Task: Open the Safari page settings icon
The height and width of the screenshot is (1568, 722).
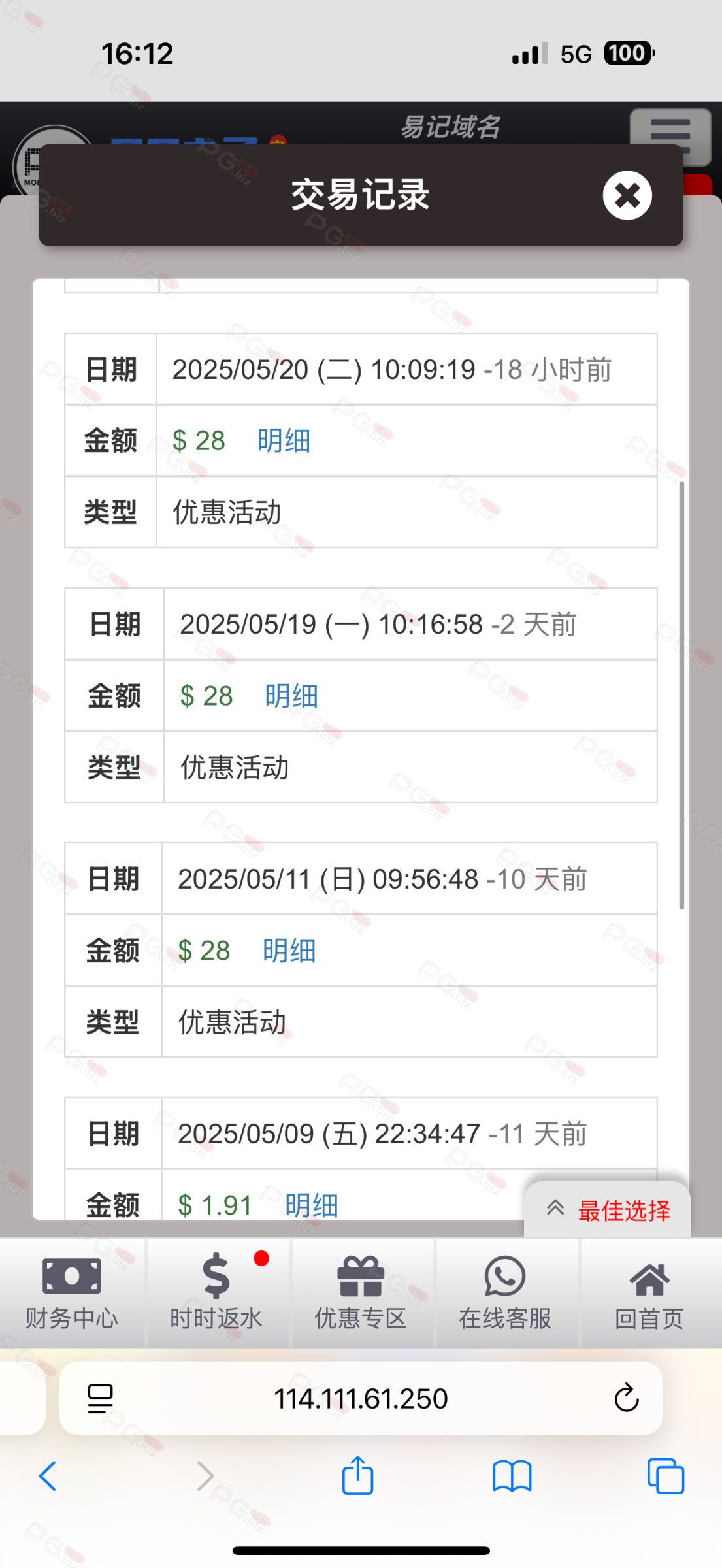Action: click(x=100, y=1399)
